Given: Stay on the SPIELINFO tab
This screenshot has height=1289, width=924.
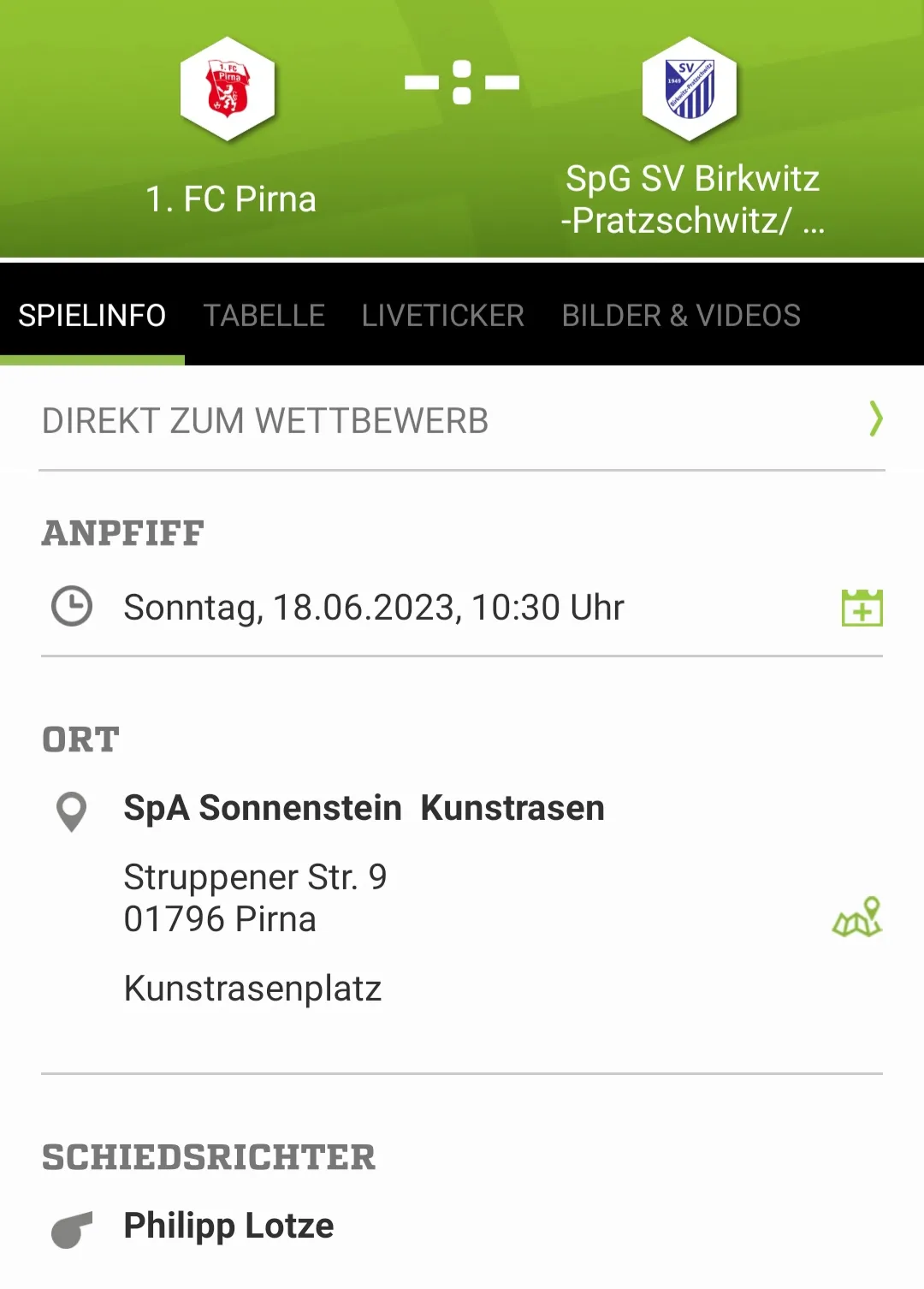Looking at the screenshot, I should pos(91,316).
